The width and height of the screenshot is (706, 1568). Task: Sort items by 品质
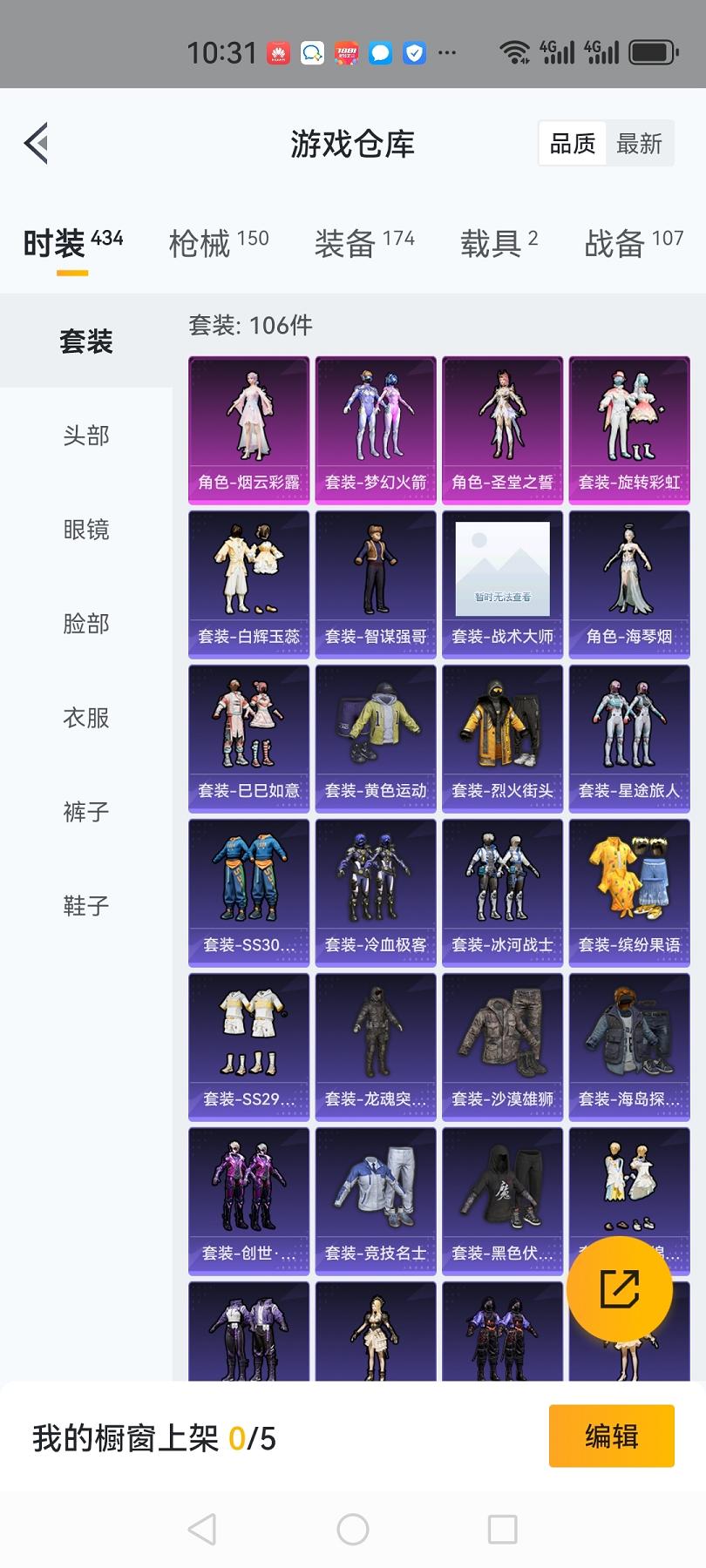tap(573, 144)
